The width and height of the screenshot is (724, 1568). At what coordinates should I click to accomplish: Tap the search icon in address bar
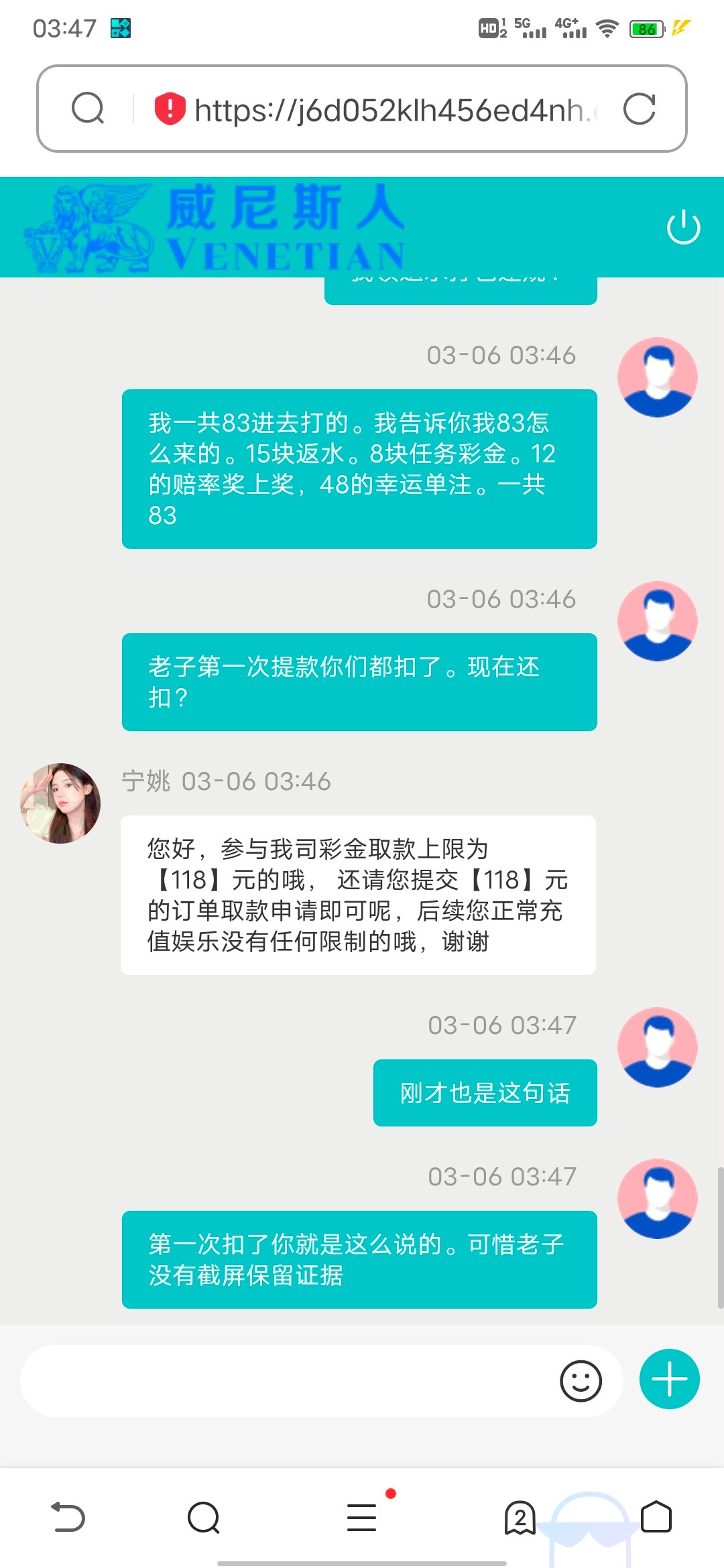tap(88, 109)
